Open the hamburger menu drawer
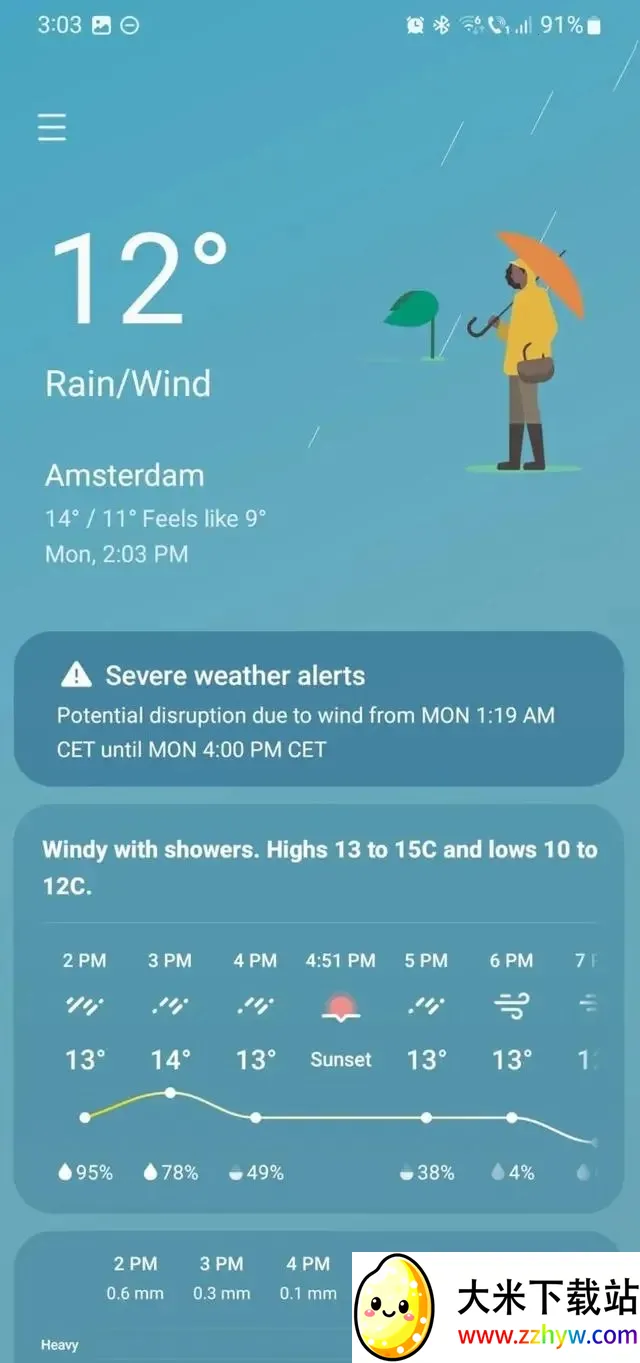Screen dimensions: 640x1363 click(x=52, y=127)
